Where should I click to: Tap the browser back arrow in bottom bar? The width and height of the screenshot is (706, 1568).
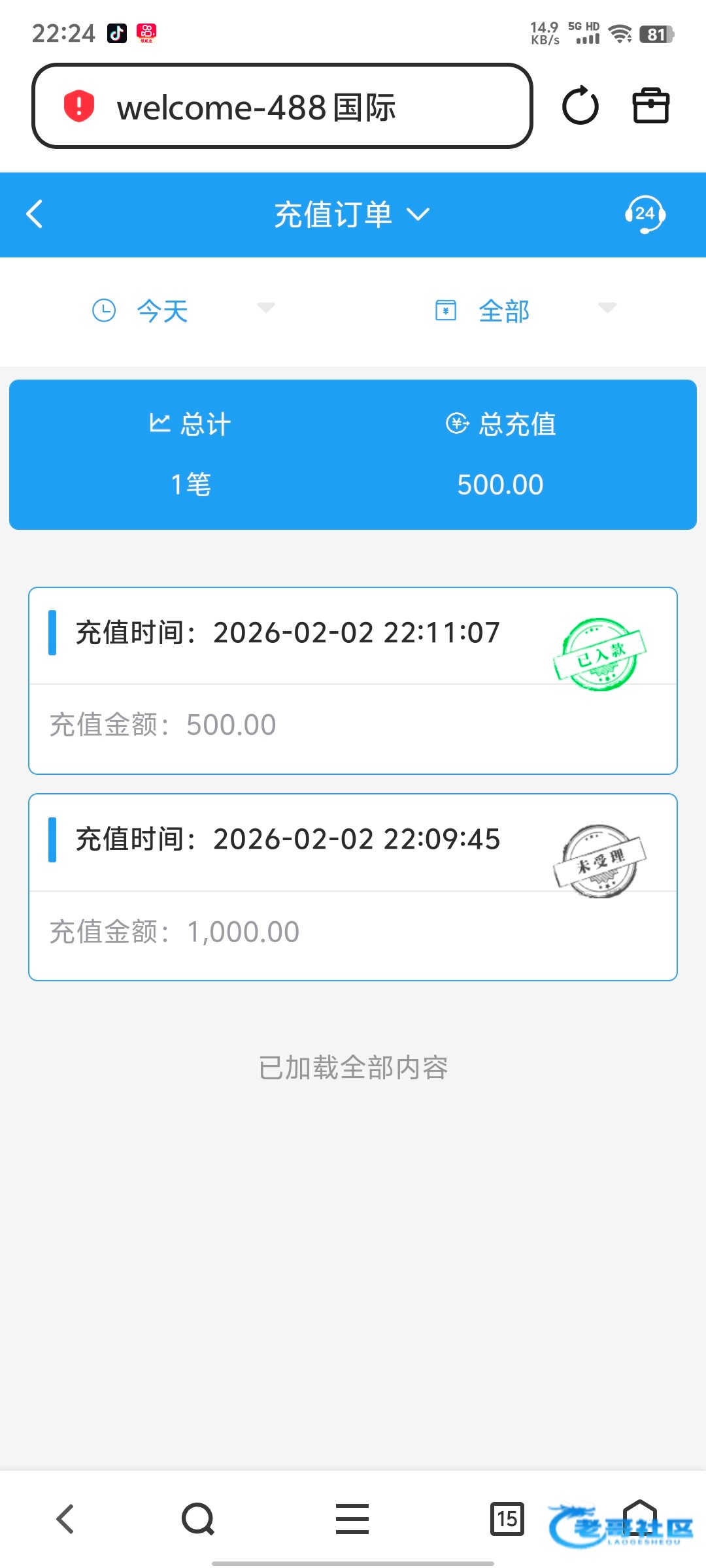point(65,1518)
